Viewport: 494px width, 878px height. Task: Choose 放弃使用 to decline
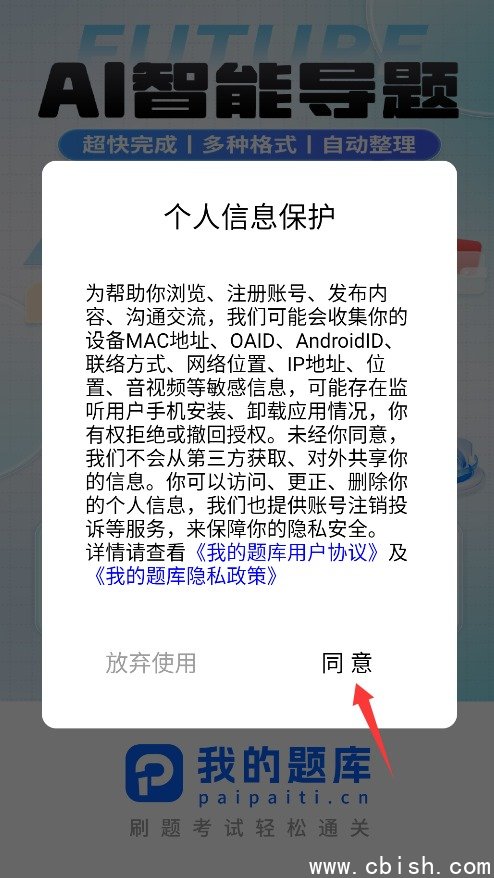[151, 663]
